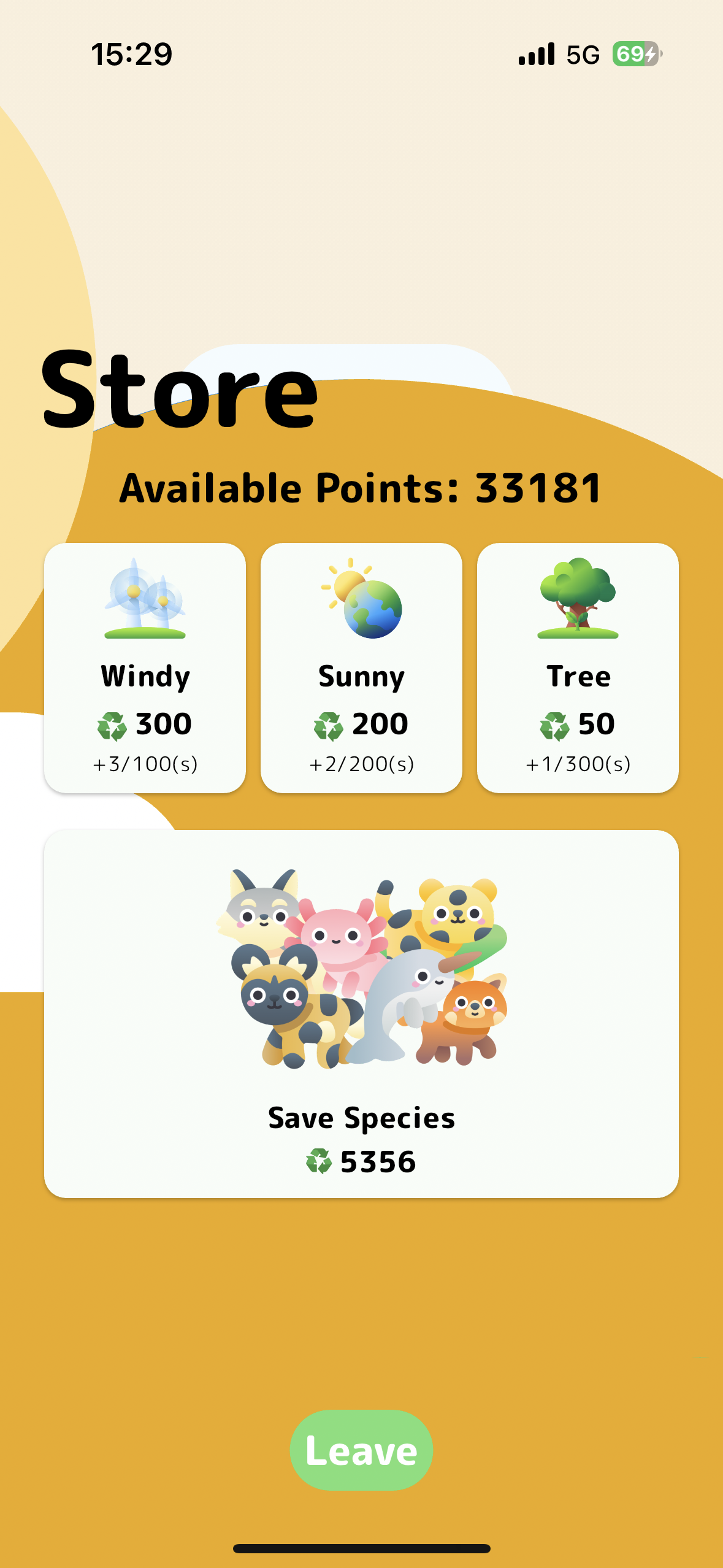The image size is (723, 1568).
Task: Select the Tree item for 50 points
Action: [578, 667]
